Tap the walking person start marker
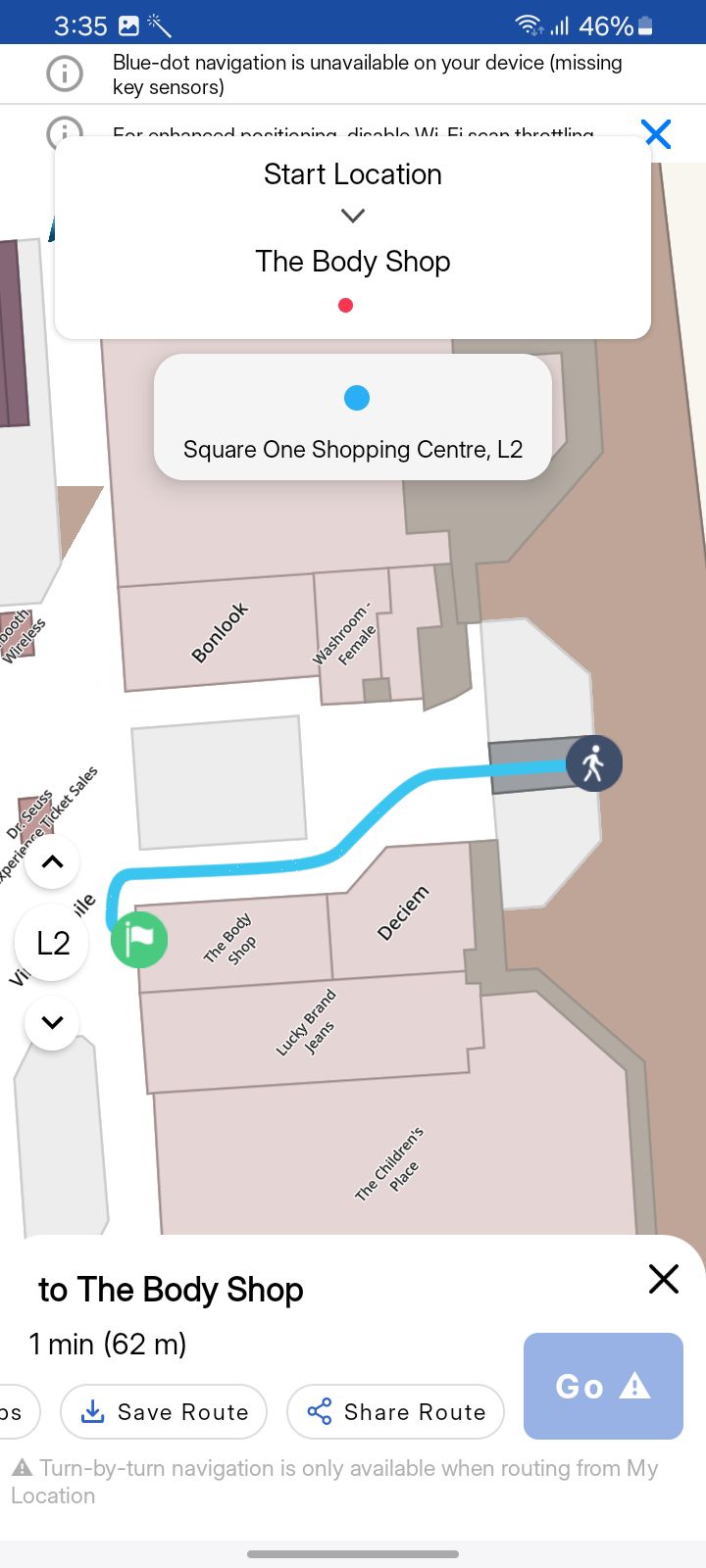Image resolution: width=706 pixels, height=1568 pixels. tap(594, 763)
